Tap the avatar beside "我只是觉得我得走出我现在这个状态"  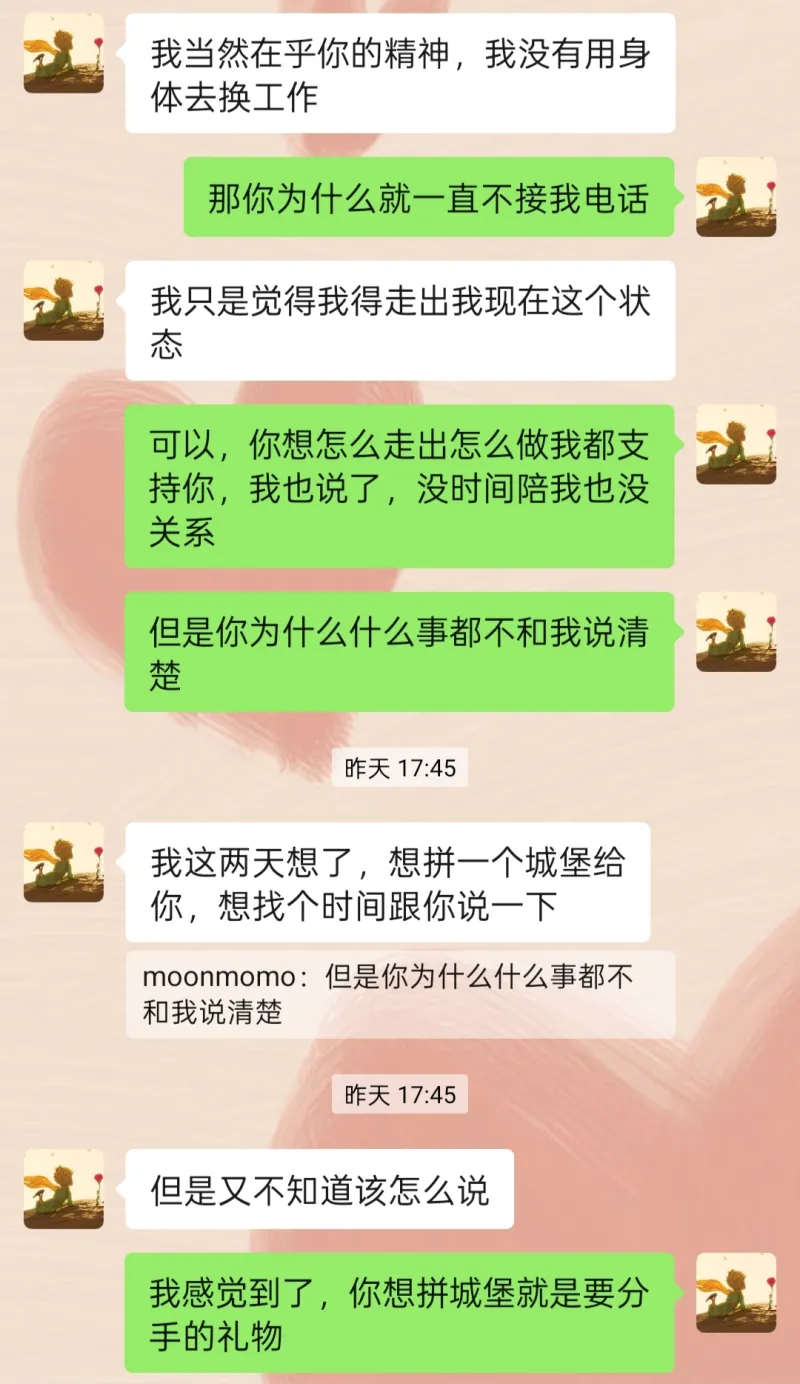pyautogui.click(x=64, y=301)
